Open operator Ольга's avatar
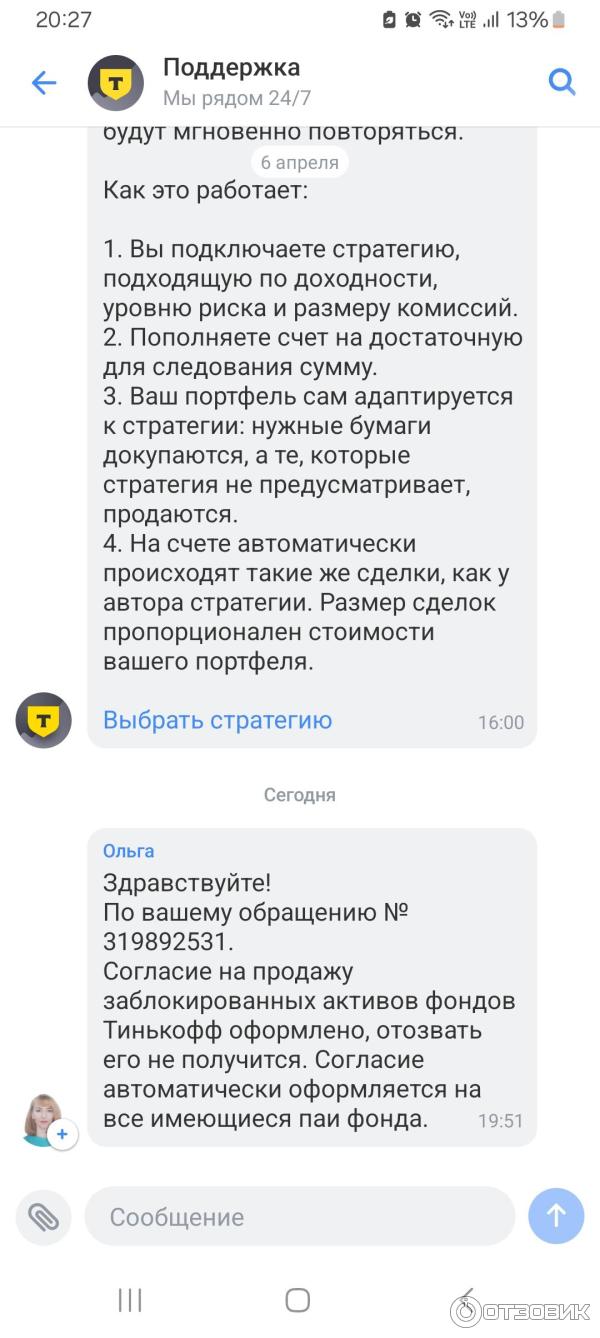Screen dimensions: 600x1338 pyautogui.click(x=44, y=1119)
